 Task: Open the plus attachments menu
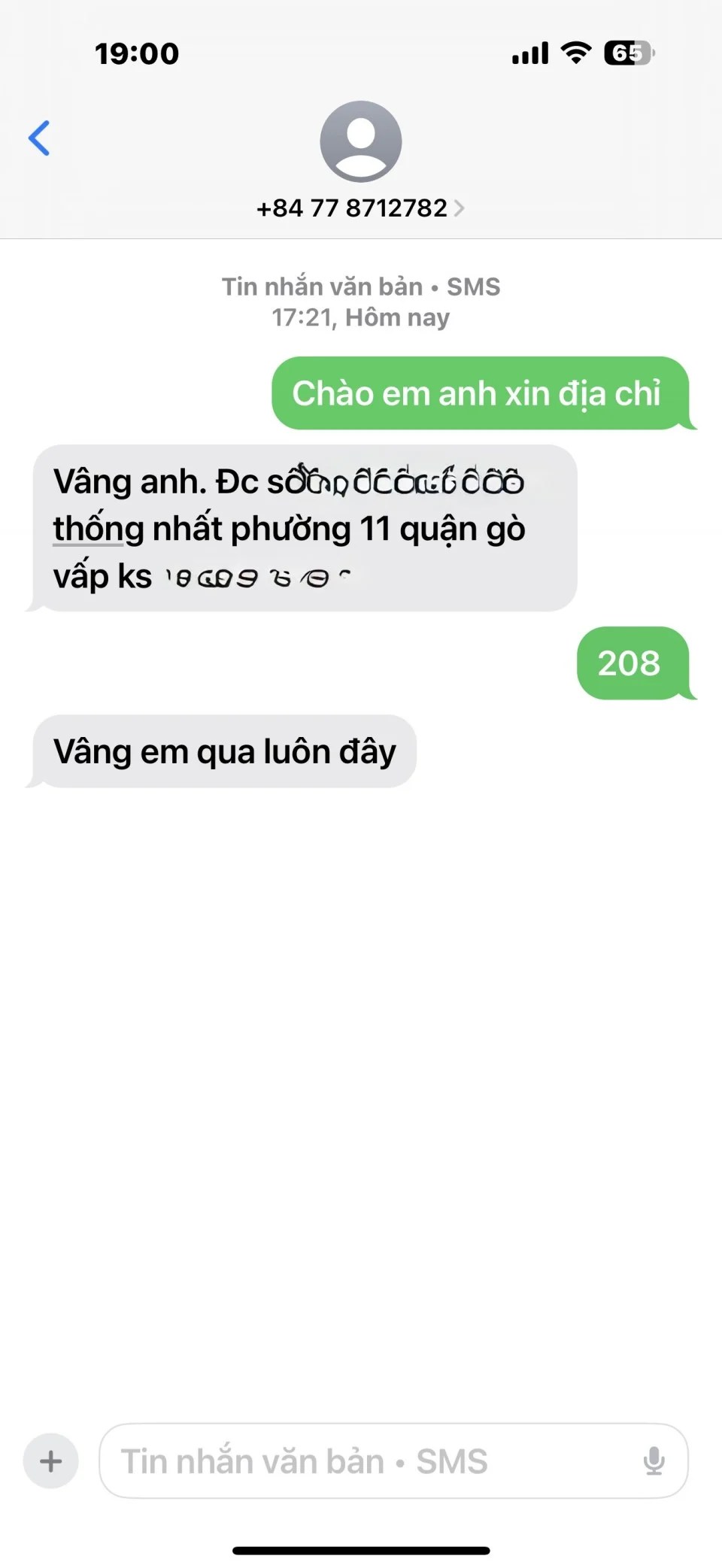pyautogui.click(x=51, y=1461)
